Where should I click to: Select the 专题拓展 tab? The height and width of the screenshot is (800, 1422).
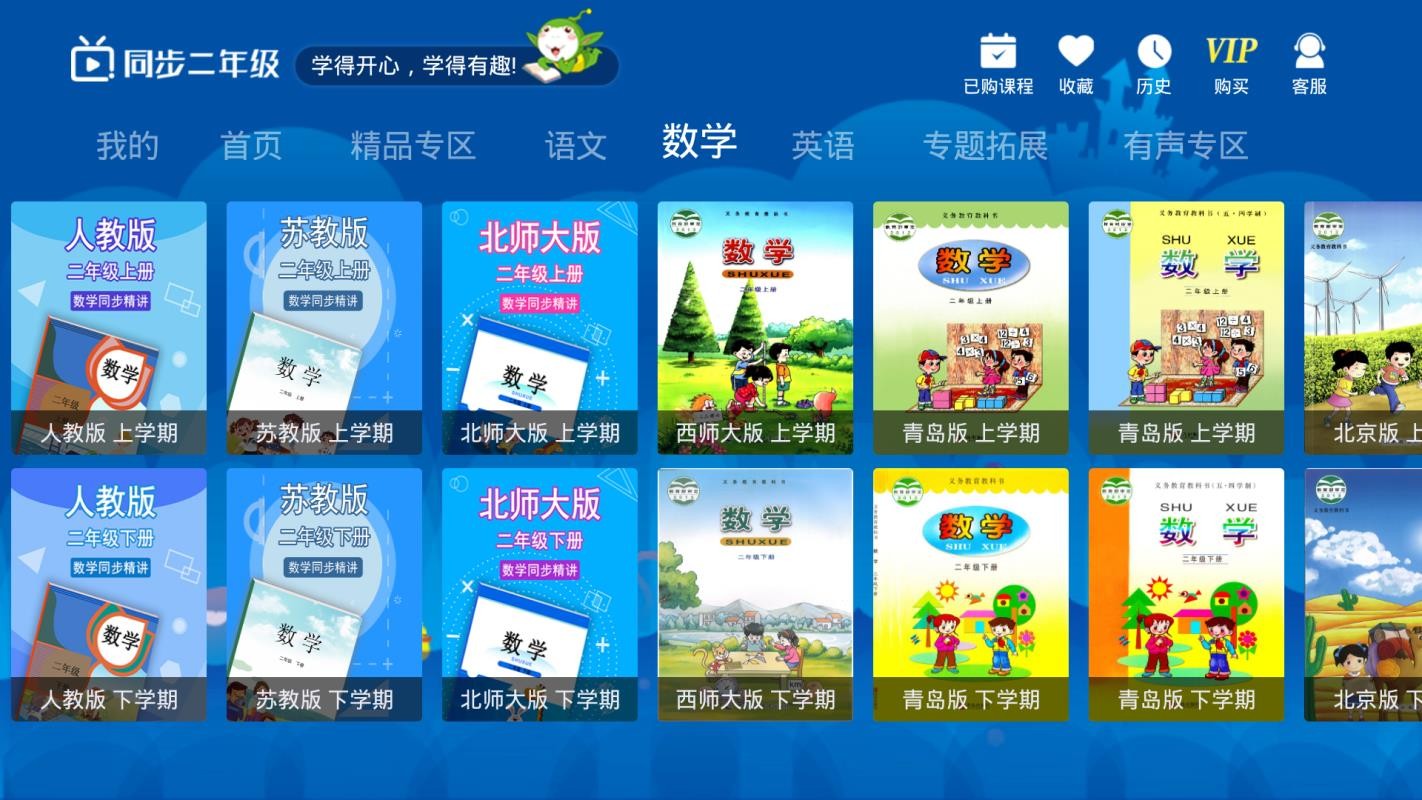985,146
